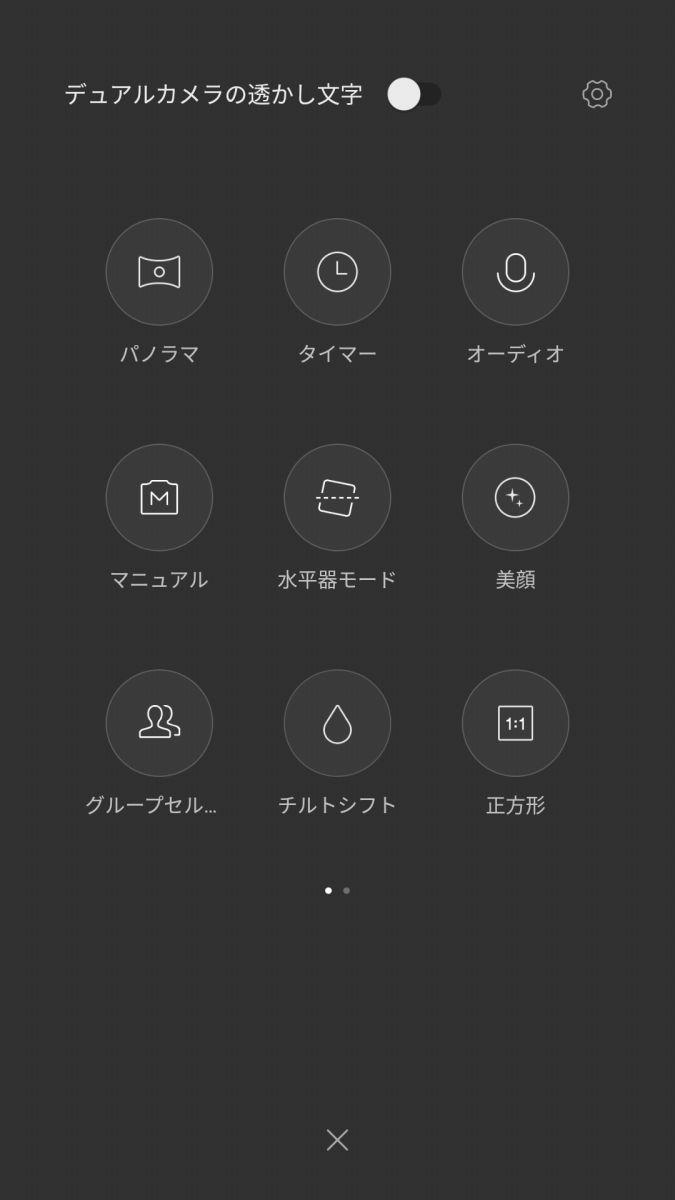
Task: Enable 水平器モード
Action: pos(337,498)
